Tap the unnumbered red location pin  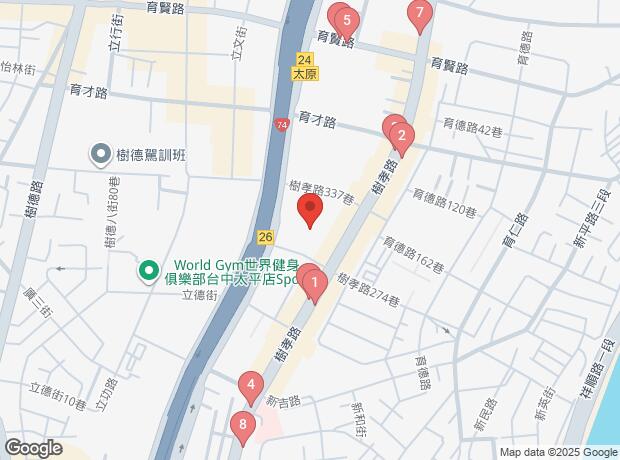click(310, 211)
